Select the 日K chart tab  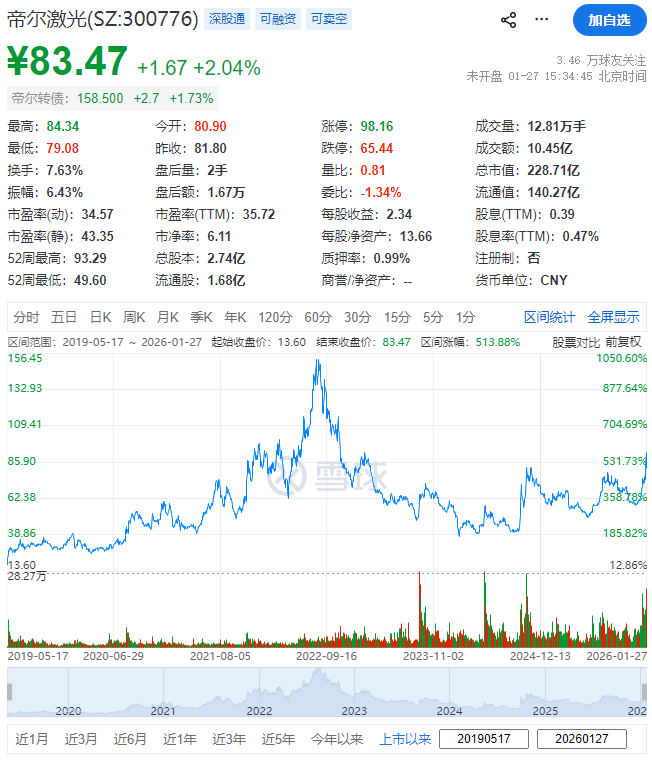tap(100, 317)
